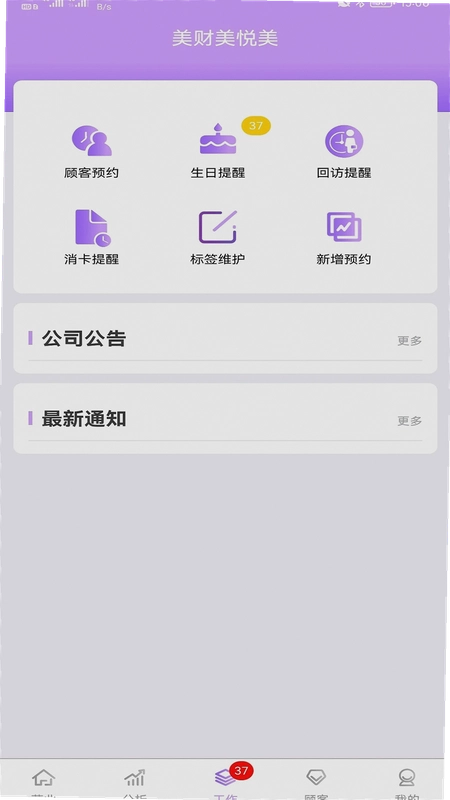This screenshot has height=800, width=450.
Task: View 更多 for 最新通知
Action: 410,421
